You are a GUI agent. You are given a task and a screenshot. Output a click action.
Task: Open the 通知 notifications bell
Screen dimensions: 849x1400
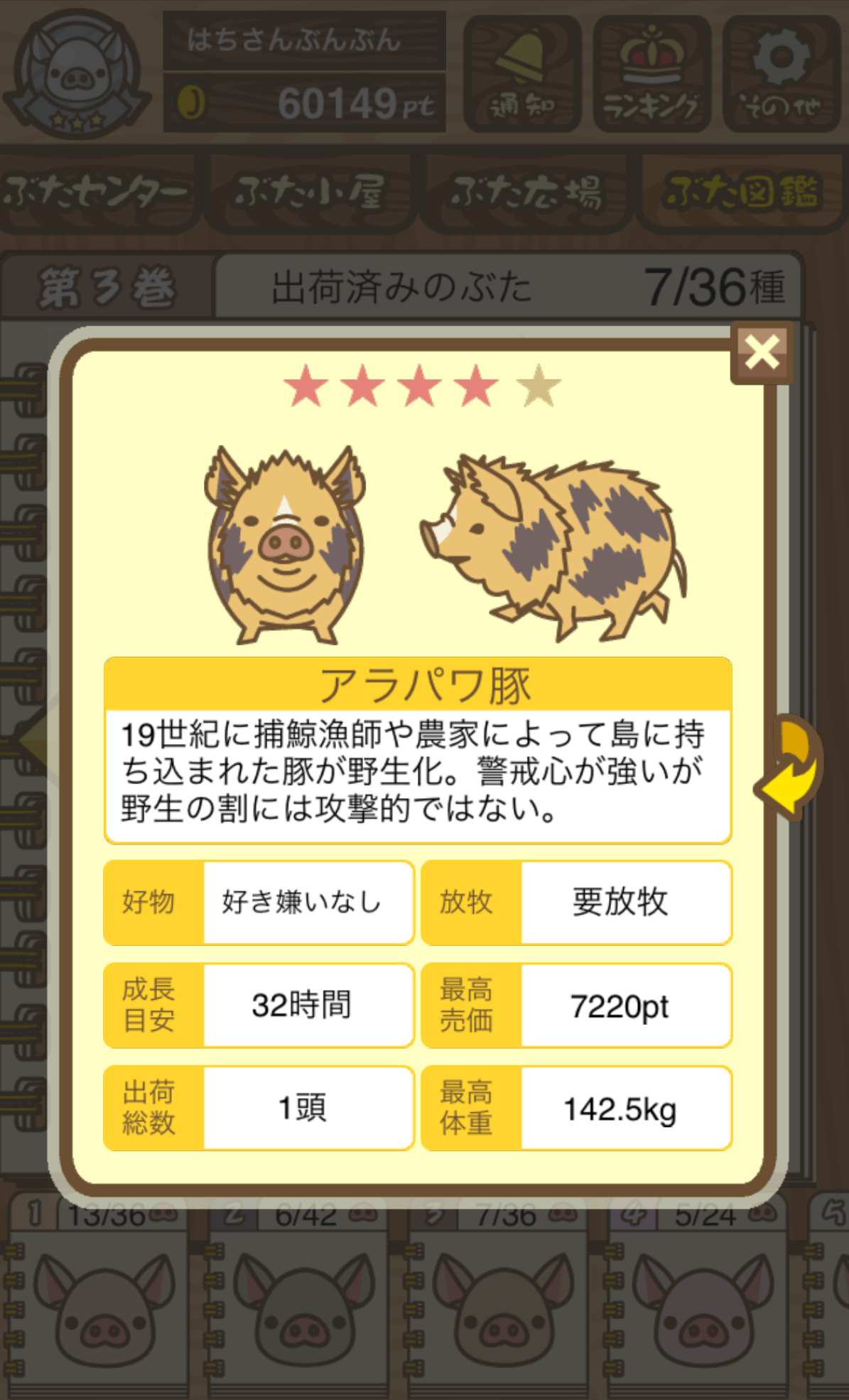[522, 74]
